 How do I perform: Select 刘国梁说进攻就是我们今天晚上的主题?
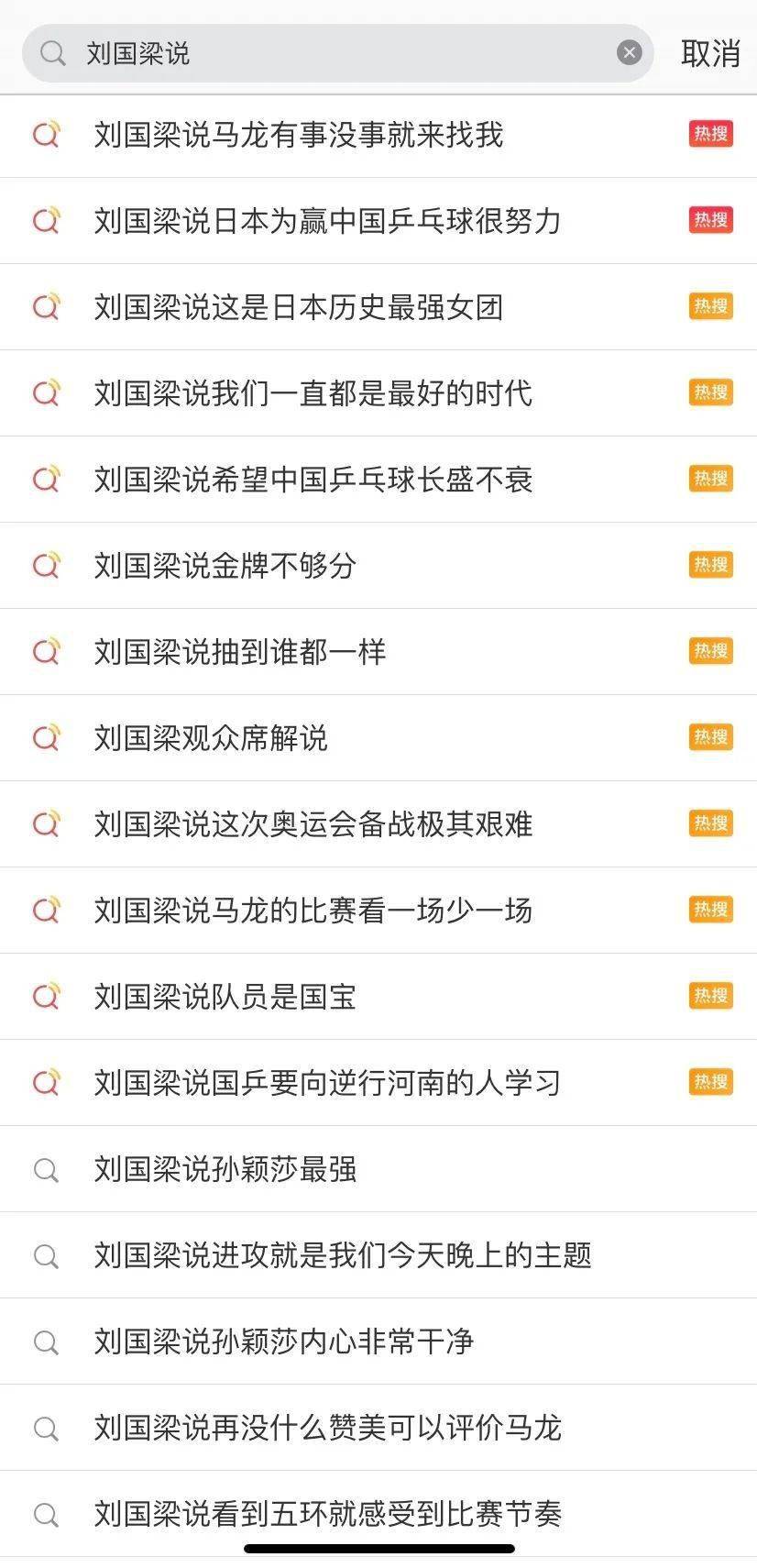(342, 1255)
